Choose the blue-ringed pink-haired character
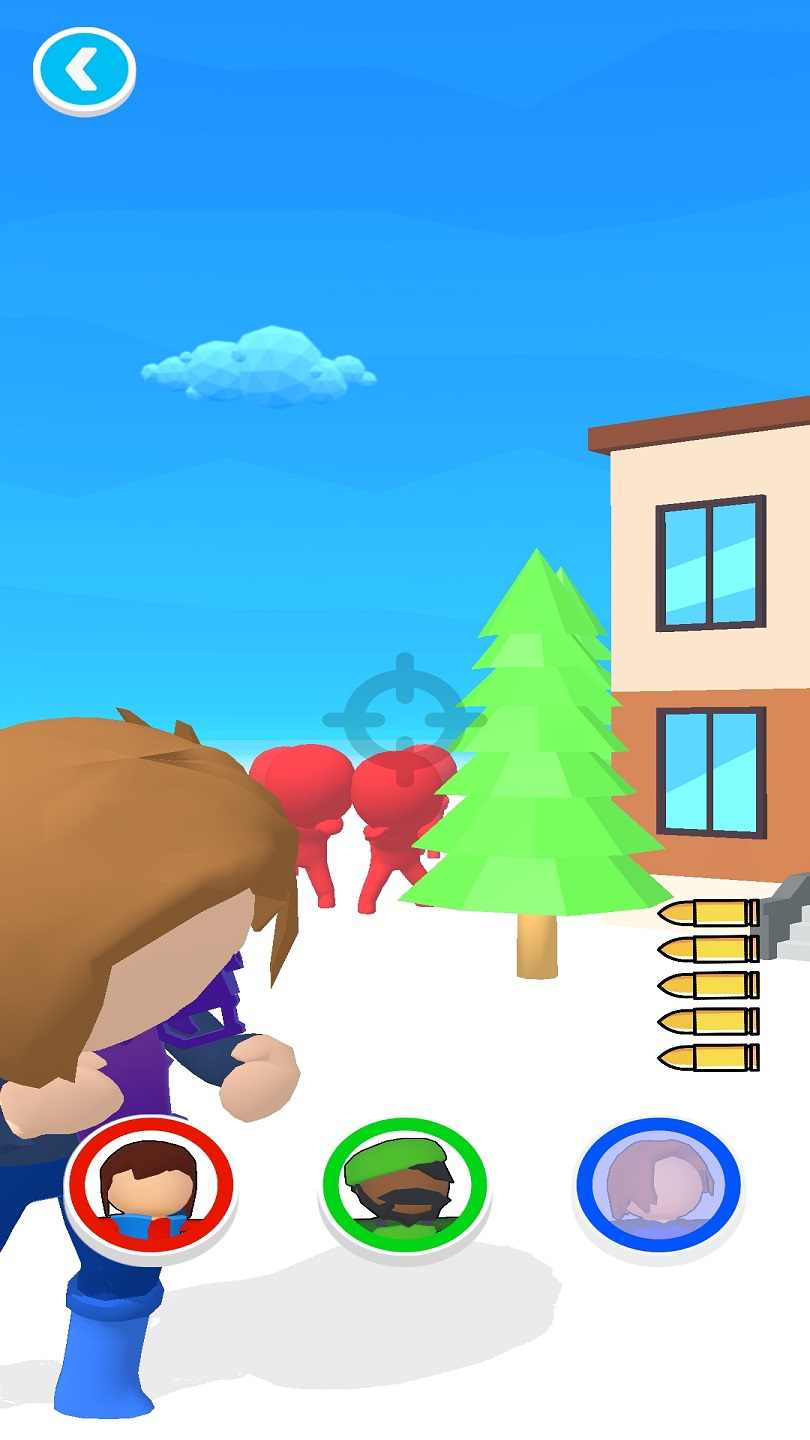 point(659,1187)
